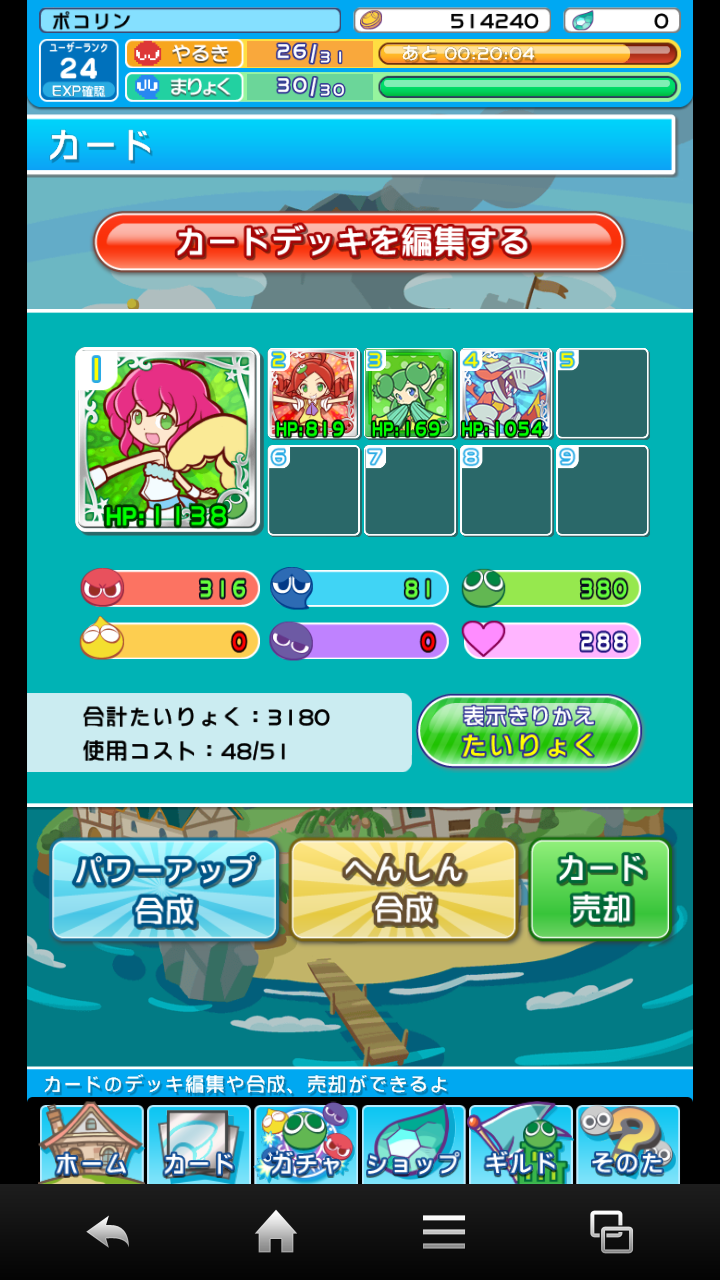The width and height of the screenshot is (720, 1280).
Task: Select deck card 3 with HP 169
Action: tap(410, 394)
